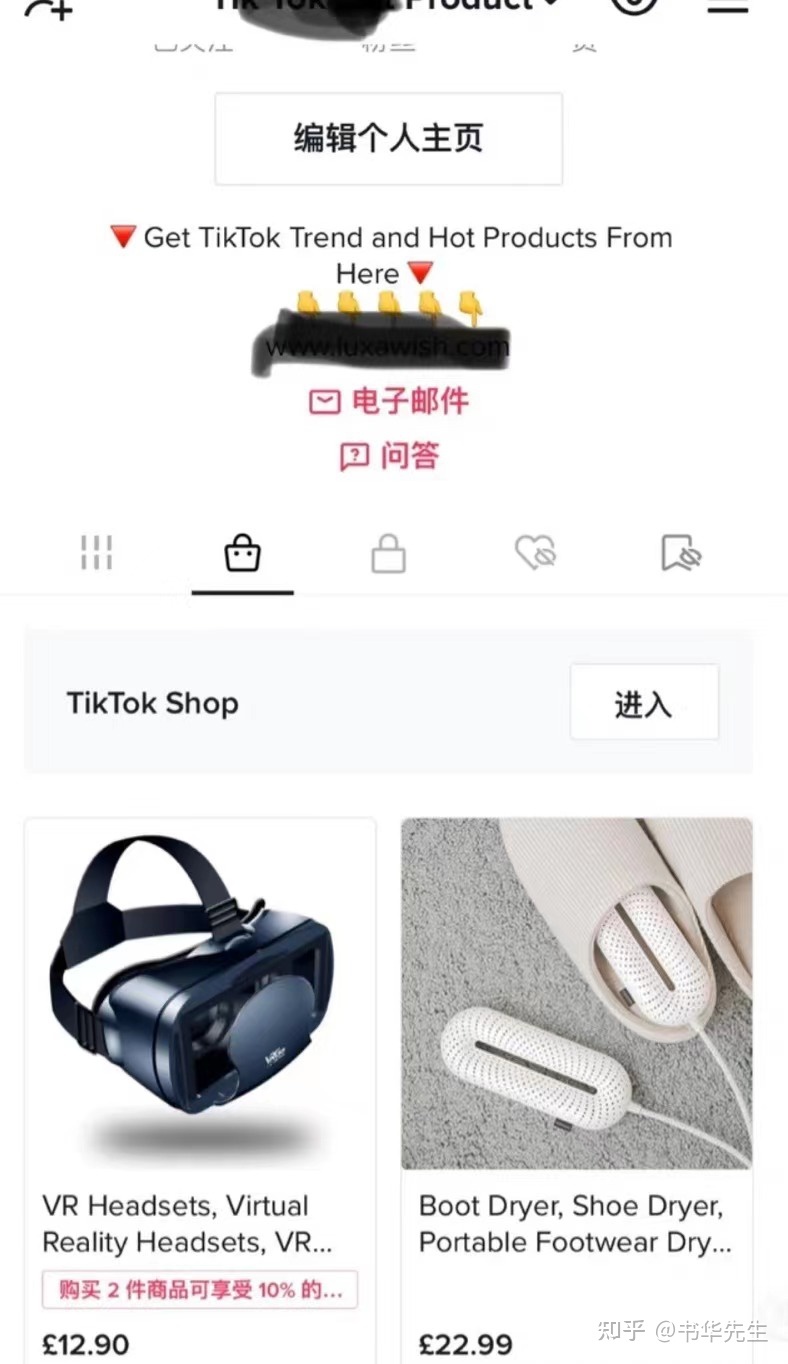The height and width of the screenshot is (1364, 788).
Task: Click the £22.99 price label
Action: [x=466, y=1345]
